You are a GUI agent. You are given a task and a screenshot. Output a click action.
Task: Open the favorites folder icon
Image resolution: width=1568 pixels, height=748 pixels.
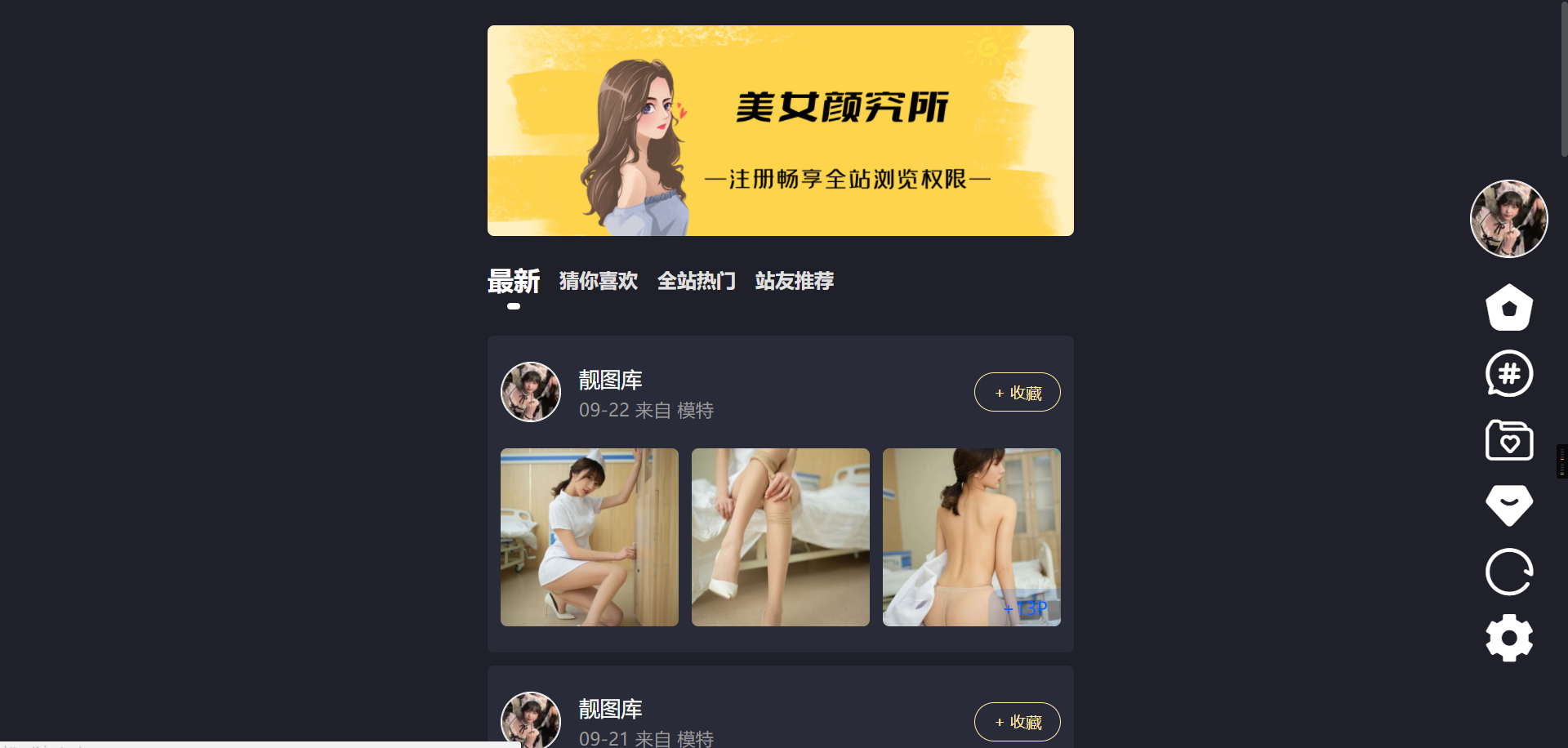tap(1508, 441)
